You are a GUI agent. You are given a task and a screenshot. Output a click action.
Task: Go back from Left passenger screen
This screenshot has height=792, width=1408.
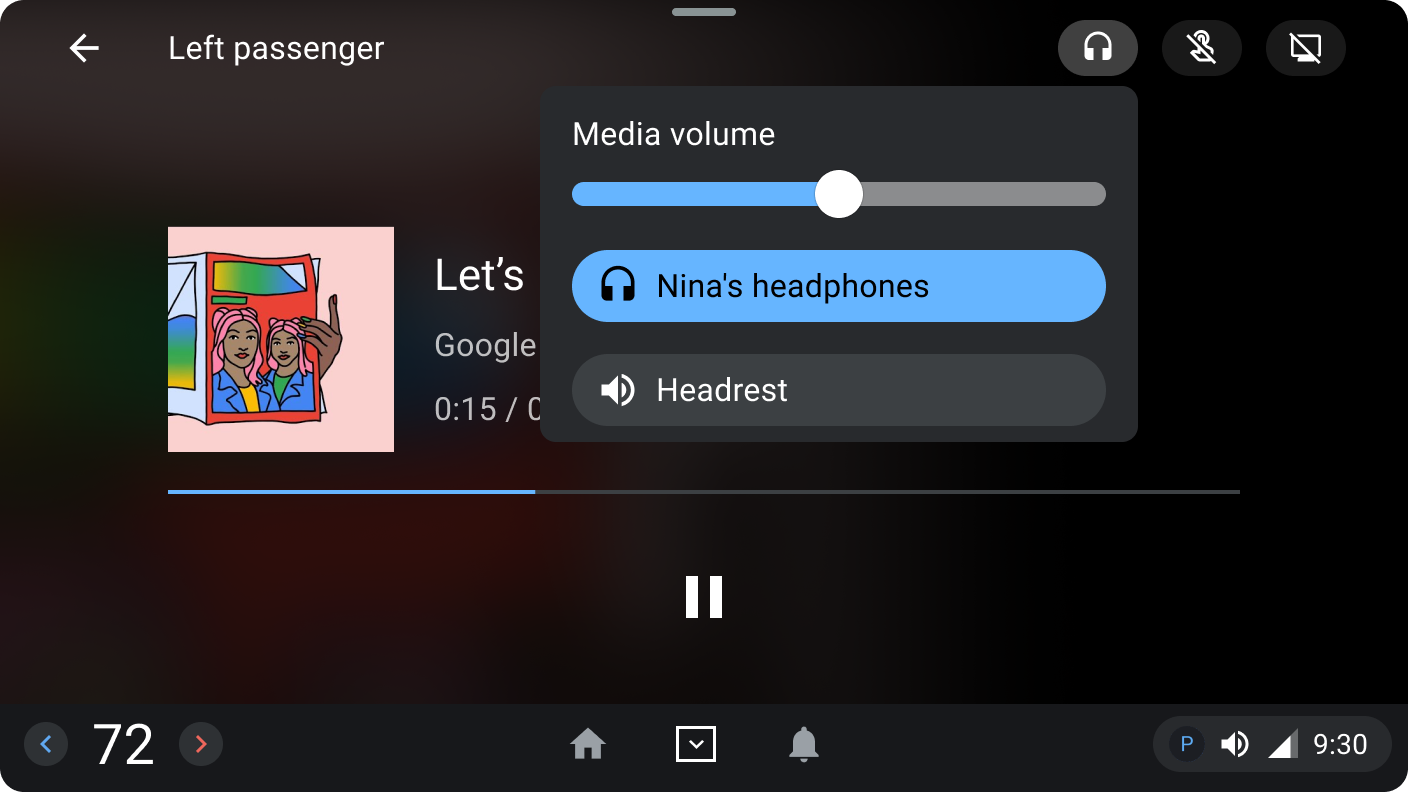coord(84,48)
